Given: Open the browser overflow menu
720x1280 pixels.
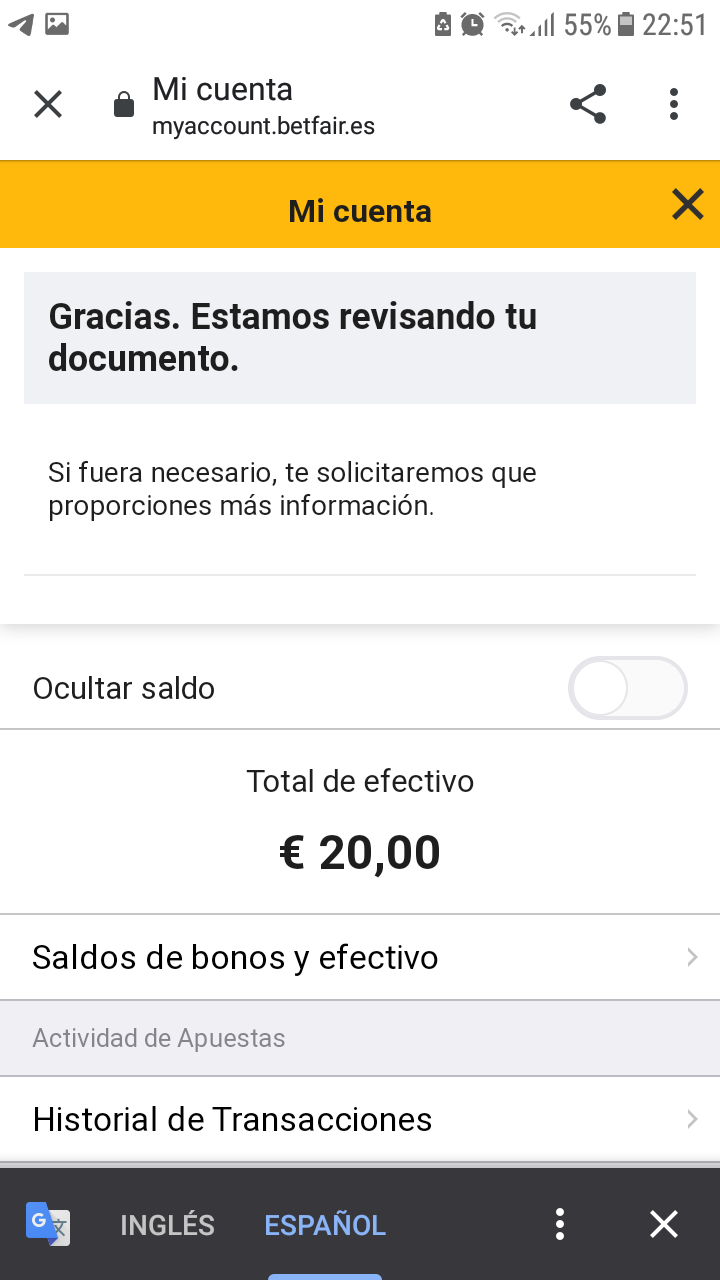Looking at the screenshot, I should point(674,104).
